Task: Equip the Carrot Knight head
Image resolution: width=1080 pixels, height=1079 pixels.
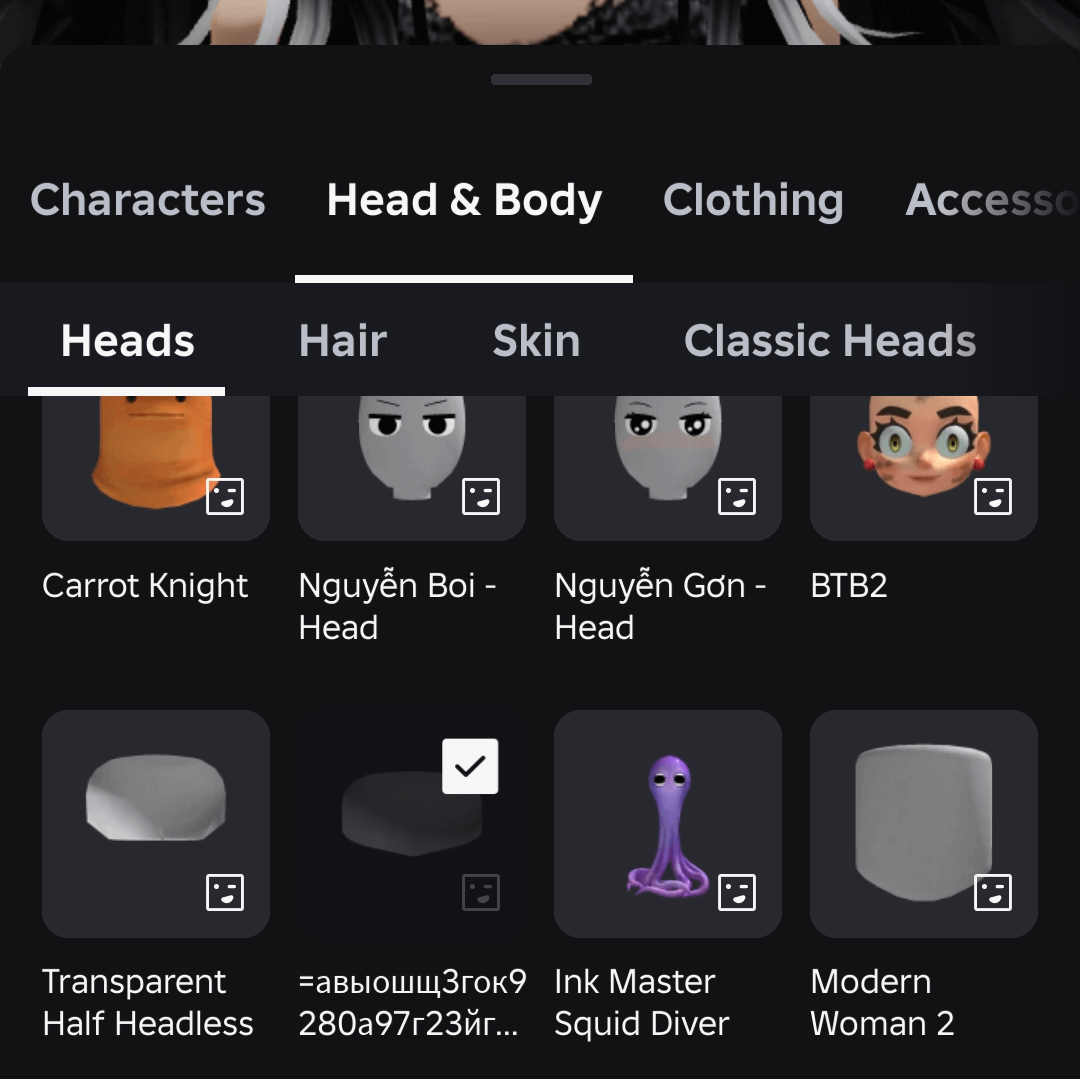Action: (x=155, y=467)
